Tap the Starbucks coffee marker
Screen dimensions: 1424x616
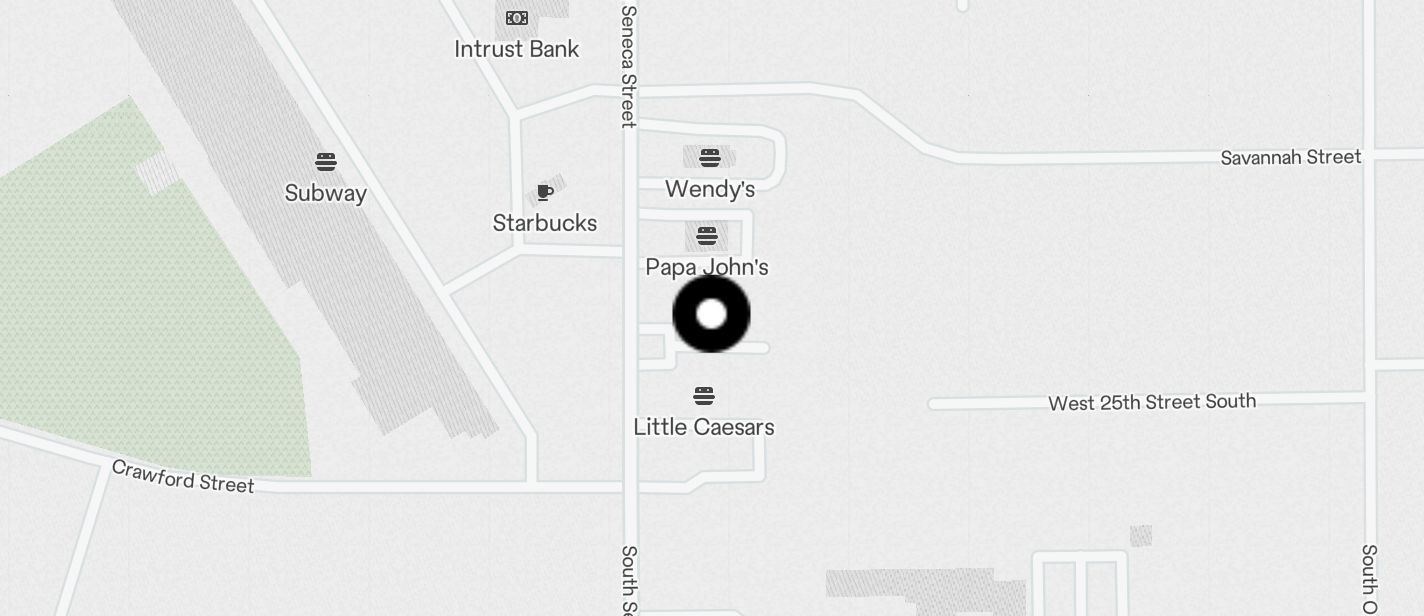[x=545, y=192]
